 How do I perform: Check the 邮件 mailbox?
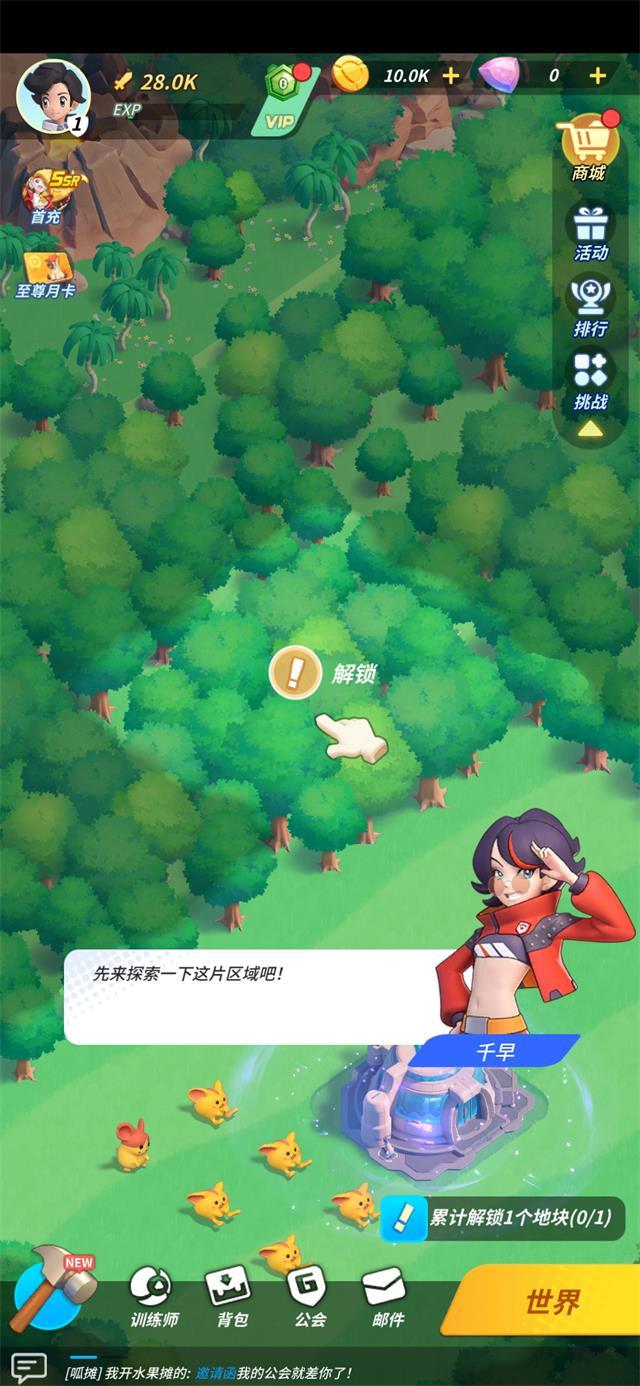pos(388,1299)
